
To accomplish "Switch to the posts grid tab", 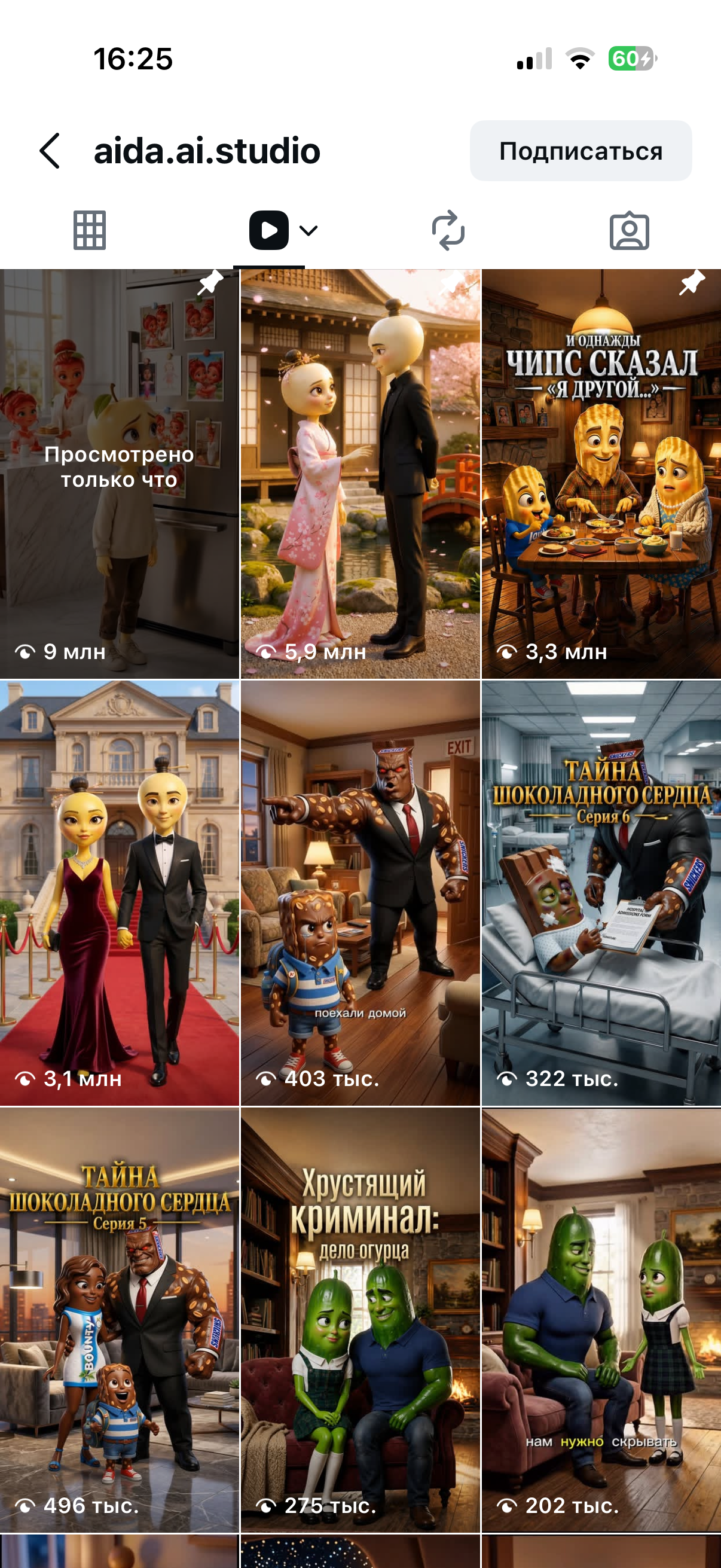I will [90, 230].
